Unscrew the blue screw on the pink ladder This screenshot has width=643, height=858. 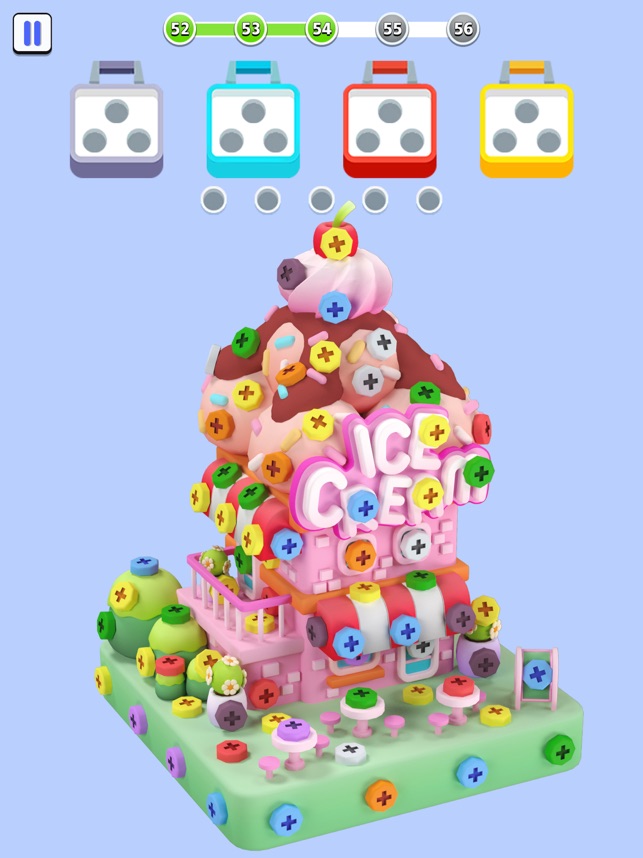[537, 672]
